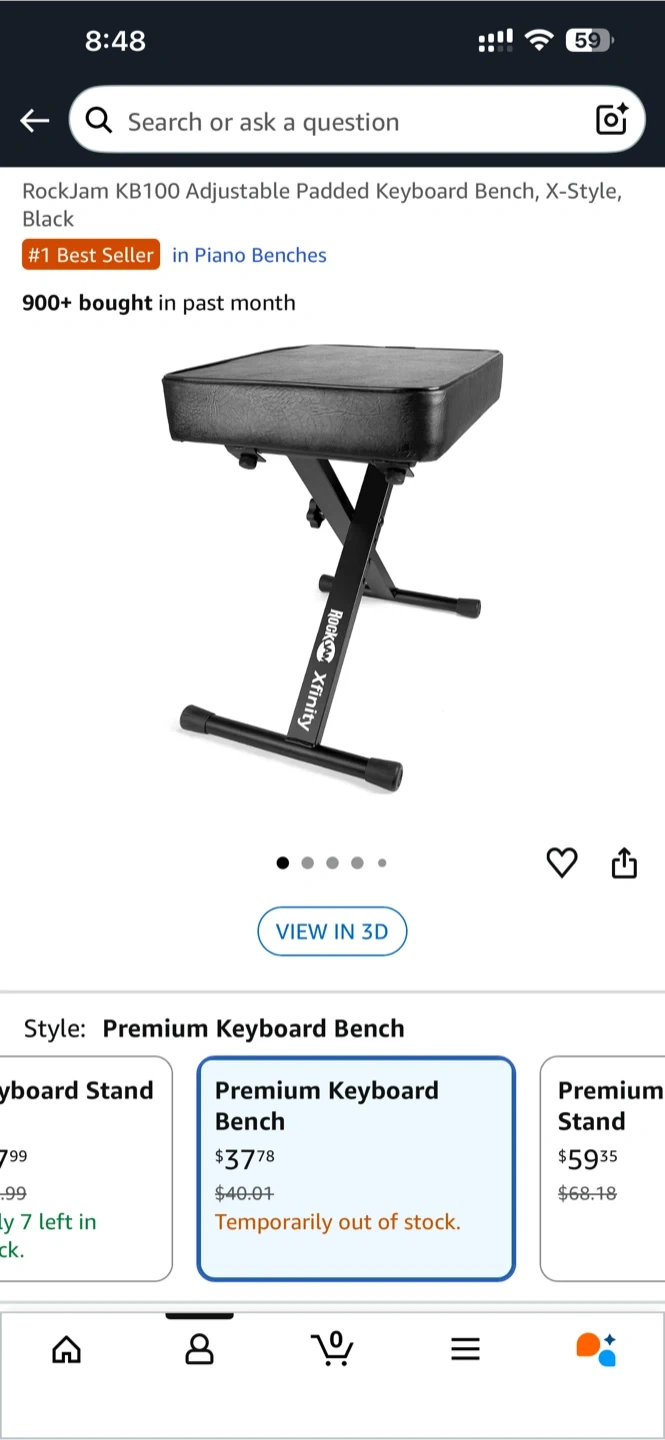Image resolution: width=665 pixels, height=1440 pixels.
Task: Select the Keyboard Stand style option
Action: click(85, 1168)
